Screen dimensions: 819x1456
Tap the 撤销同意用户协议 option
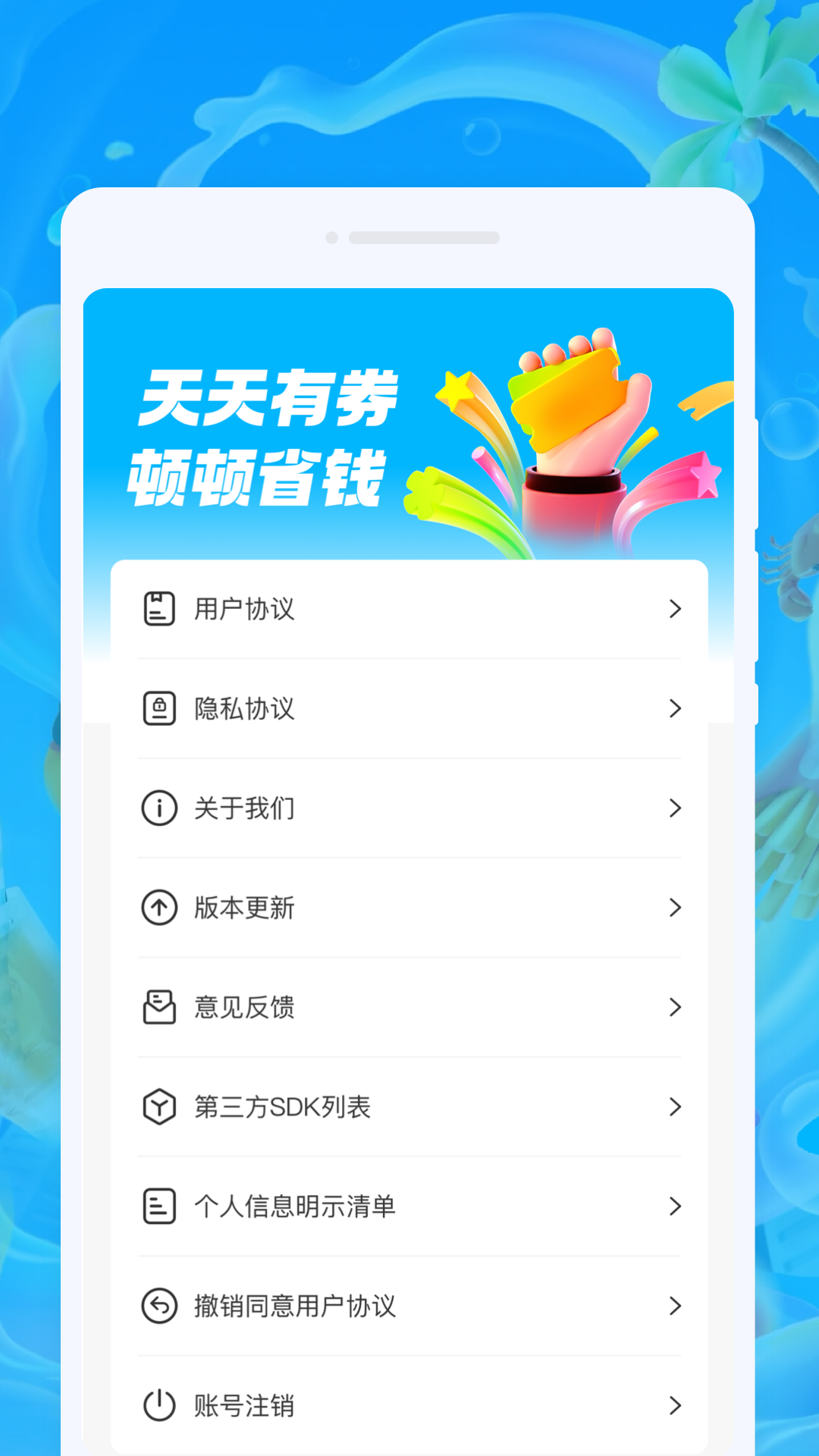409,1306
